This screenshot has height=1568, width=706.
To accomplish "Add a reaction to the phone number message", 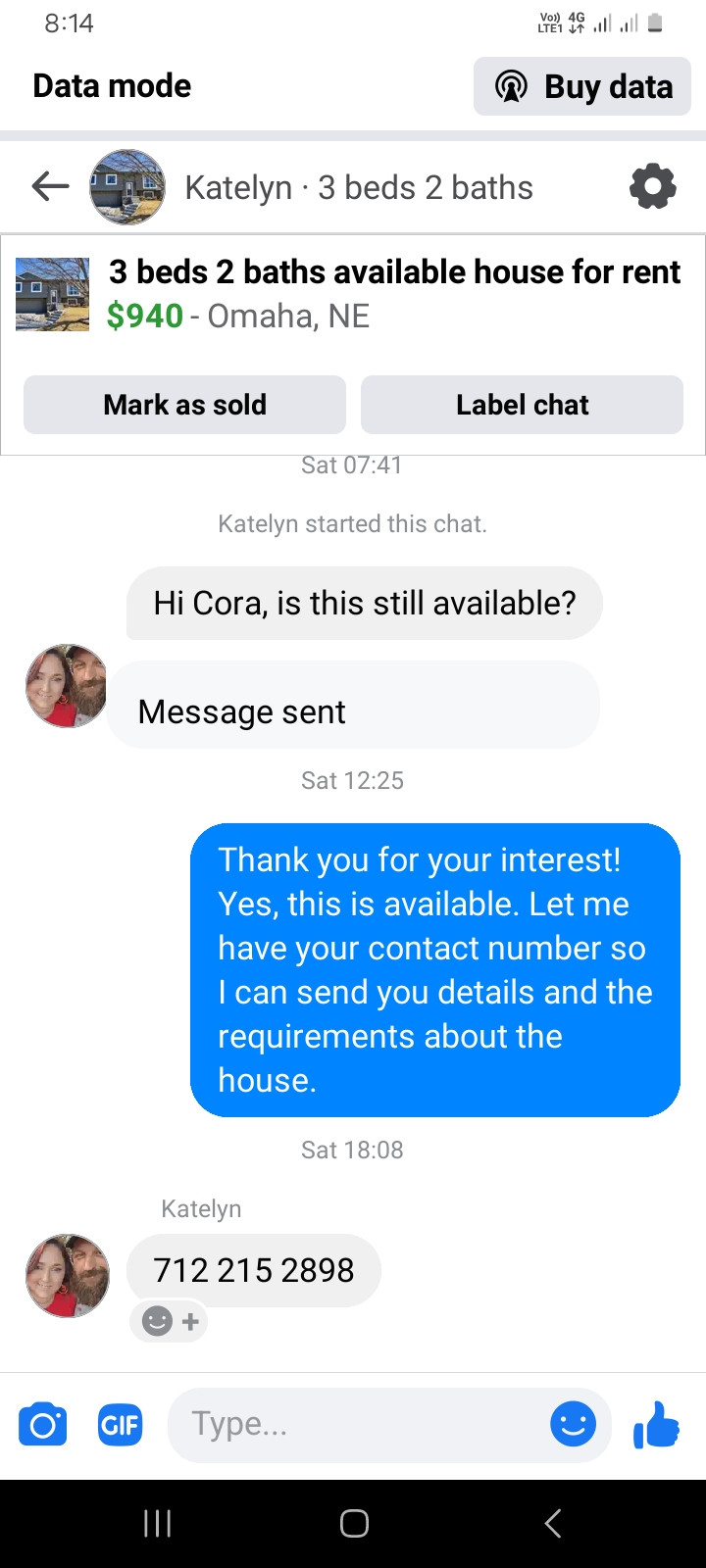I will [169, 1321].
